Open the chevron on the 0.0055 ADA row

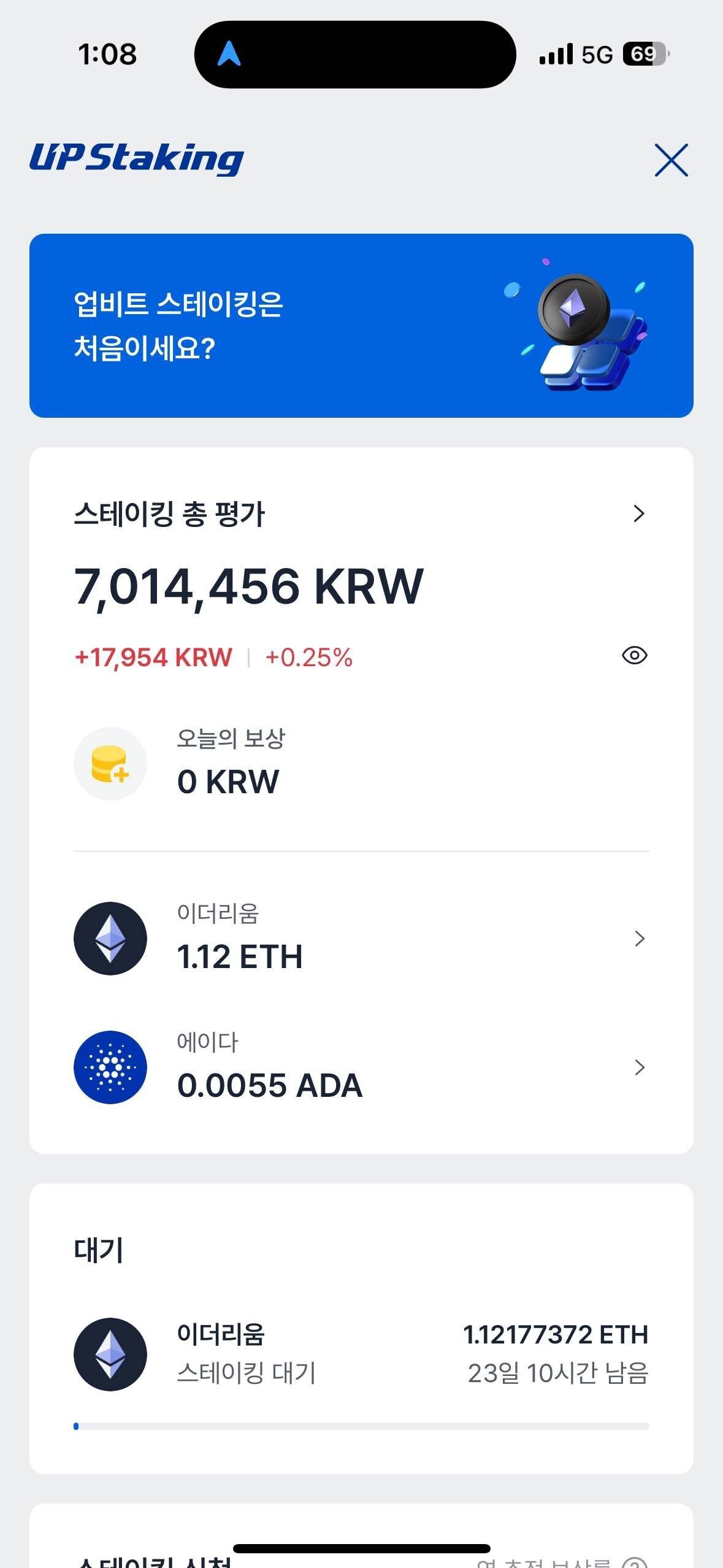pos(640,1067)
